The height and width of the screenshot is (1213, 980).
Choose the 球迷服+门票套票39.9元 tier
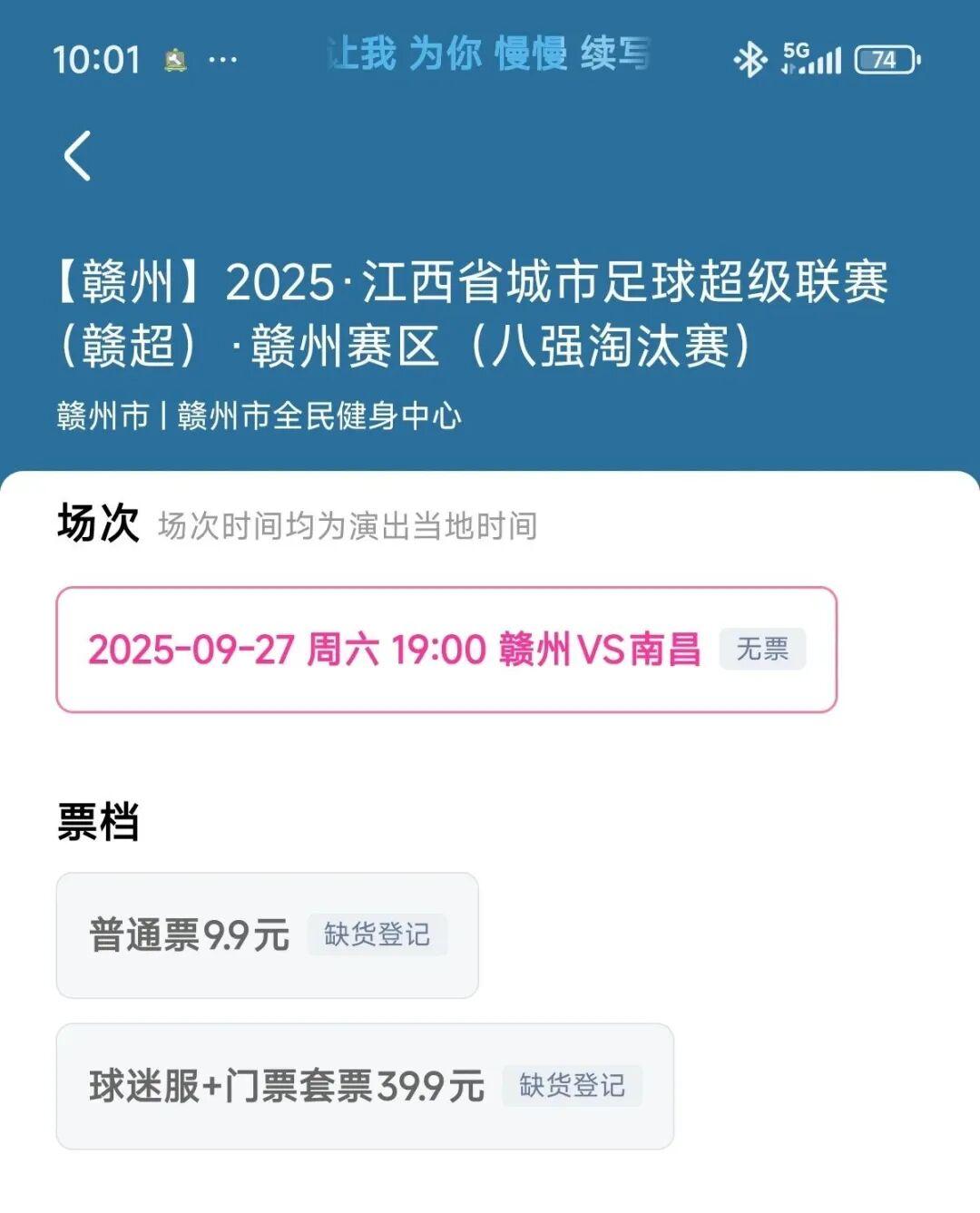coord(363,1086)
